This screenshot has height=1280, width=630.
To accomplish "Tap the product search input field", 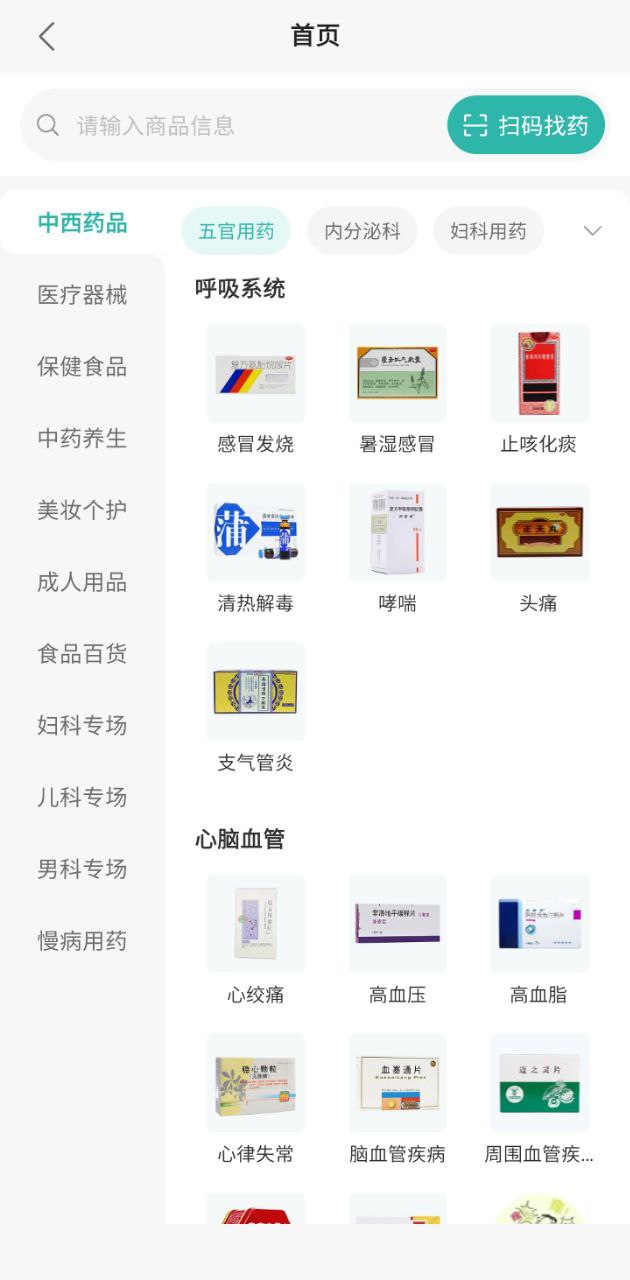I will tap(250, 125).
